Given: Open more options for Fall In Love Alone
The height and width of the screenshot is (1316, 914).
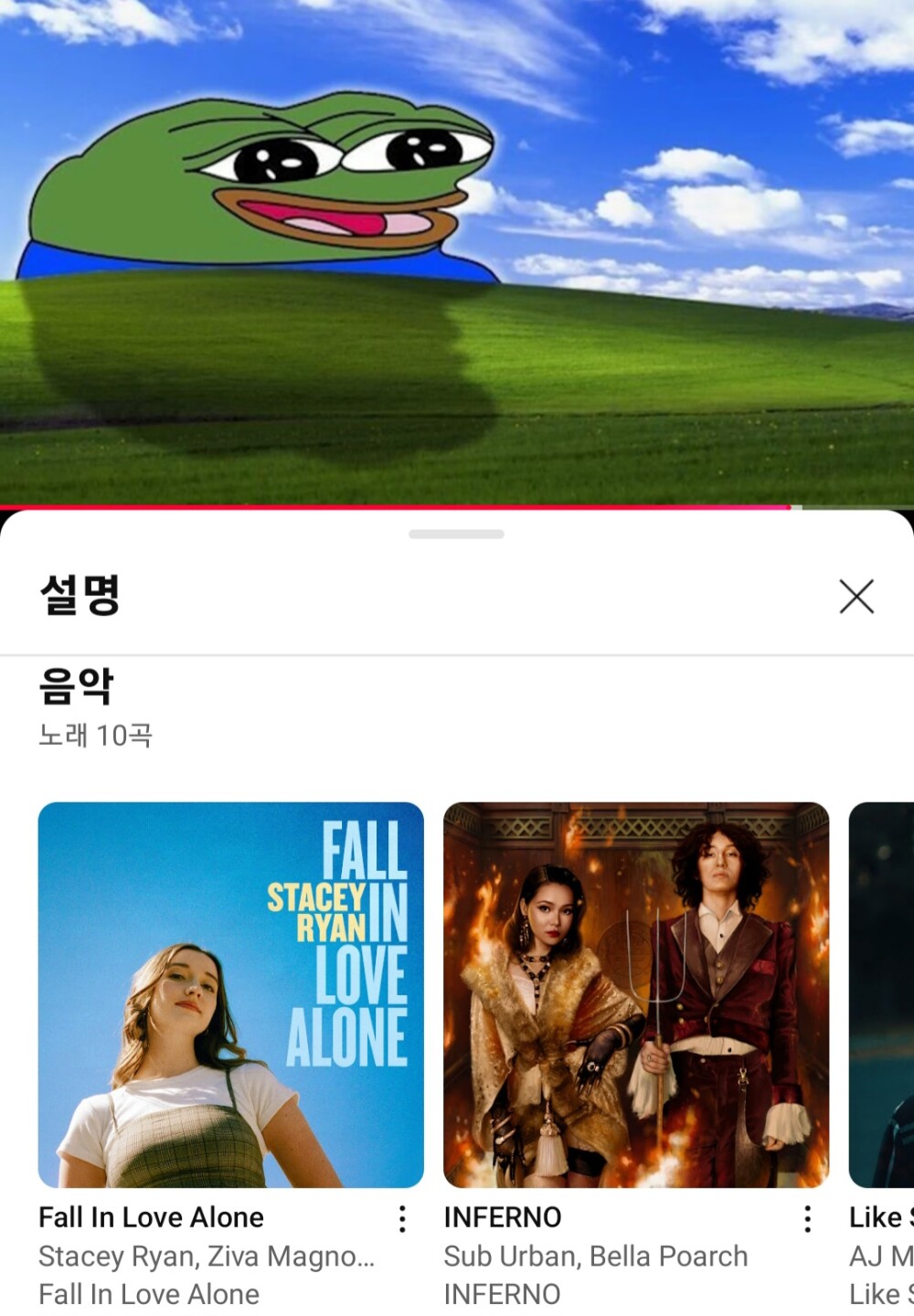Looking at the screenshot, I should click(402, 1218).
